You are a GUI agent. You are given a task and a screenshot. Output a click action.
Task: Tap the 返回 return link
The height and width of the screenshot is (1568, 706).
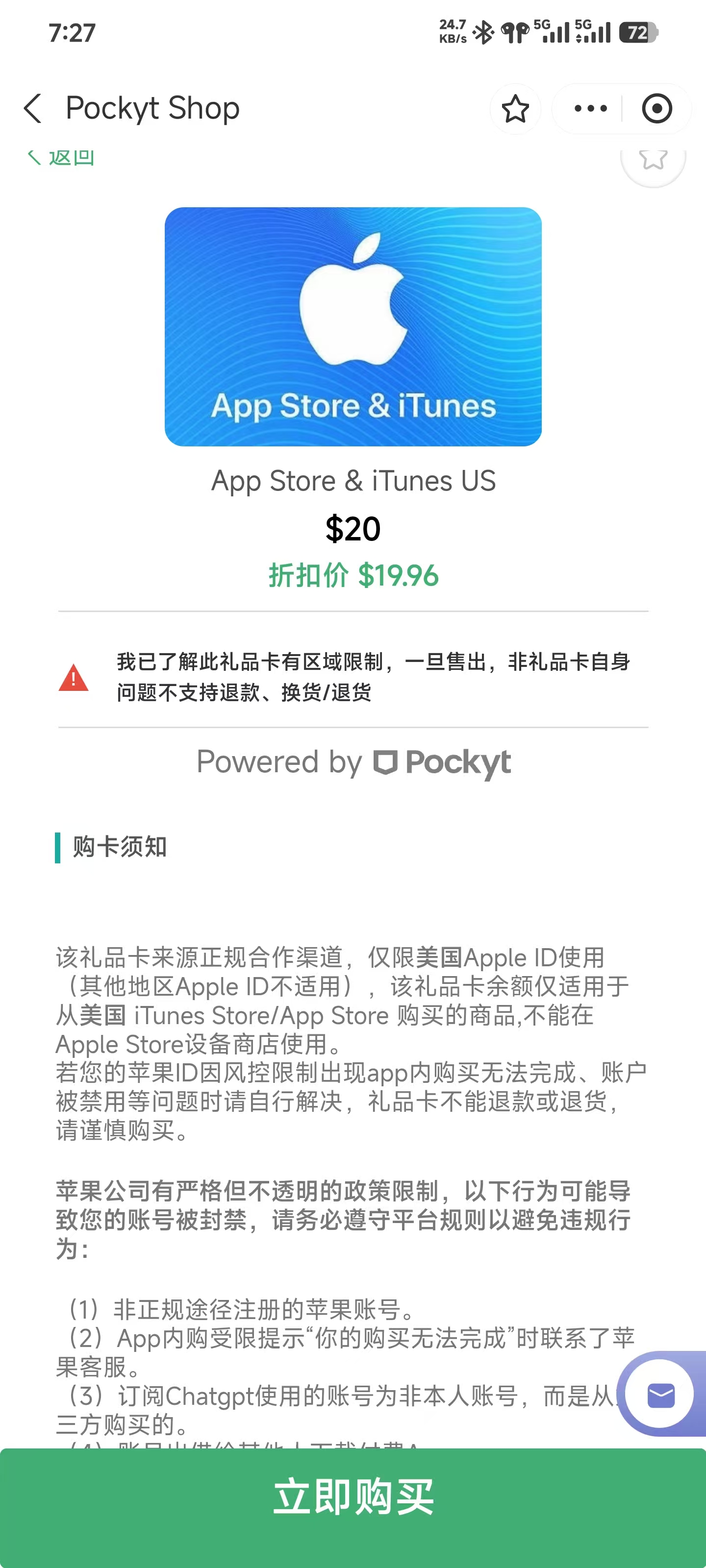(x=61, y=156)
